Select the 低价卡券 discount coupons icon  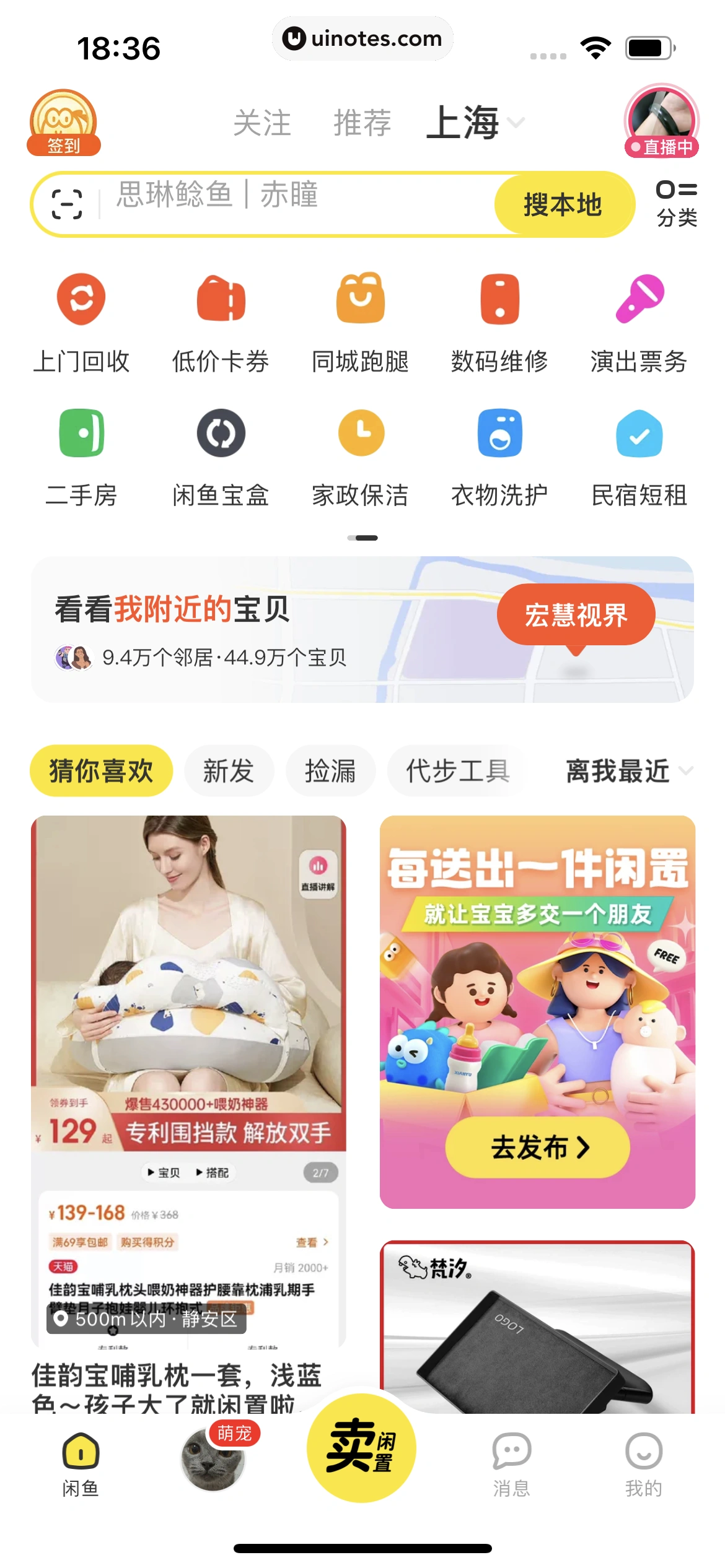click(221, 322)
